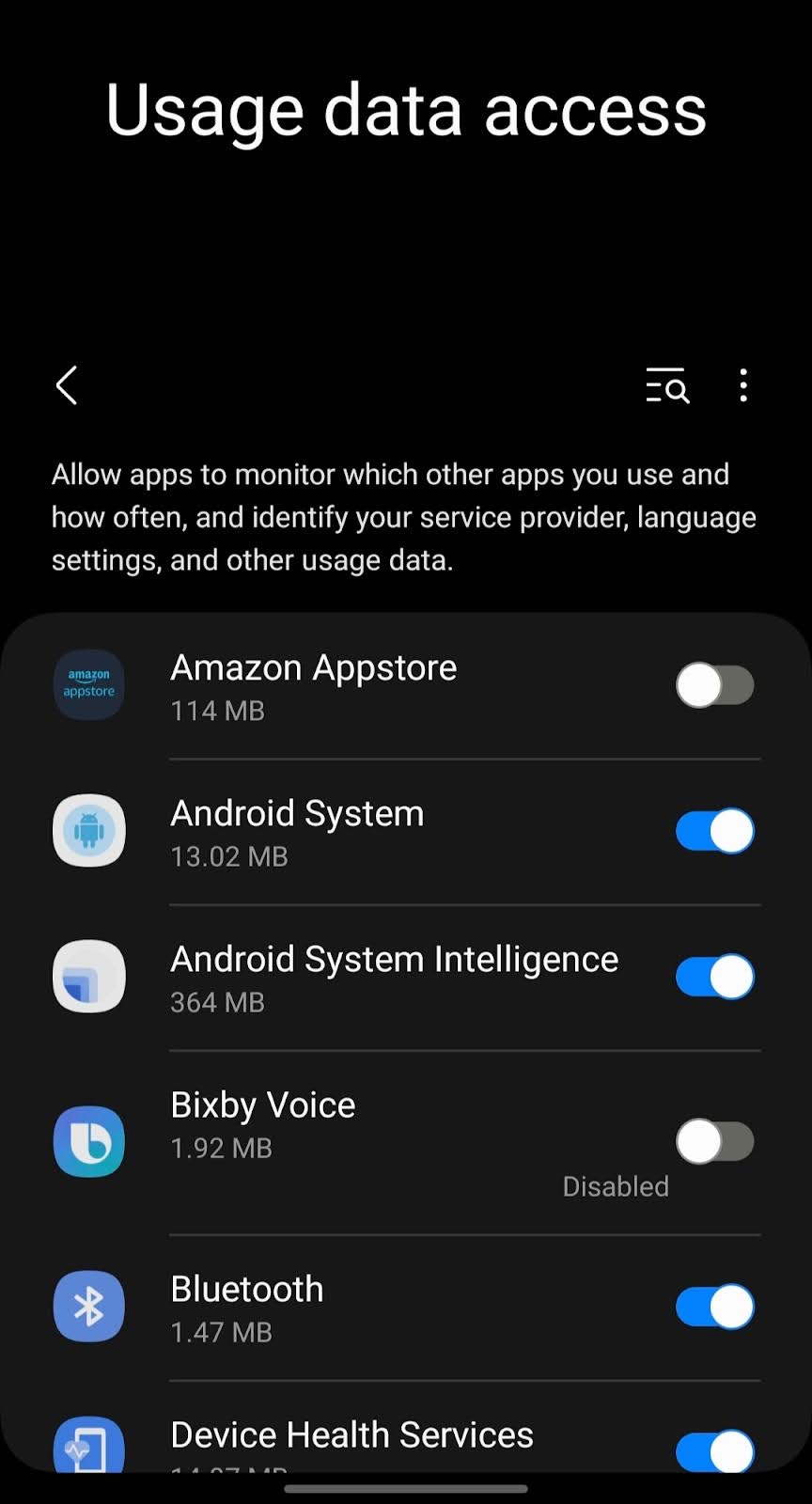Image resolution: width=812 pixels, height=1504 pixels.
Task: Turn off Android System Intelligence access
Action: point(714,976)
